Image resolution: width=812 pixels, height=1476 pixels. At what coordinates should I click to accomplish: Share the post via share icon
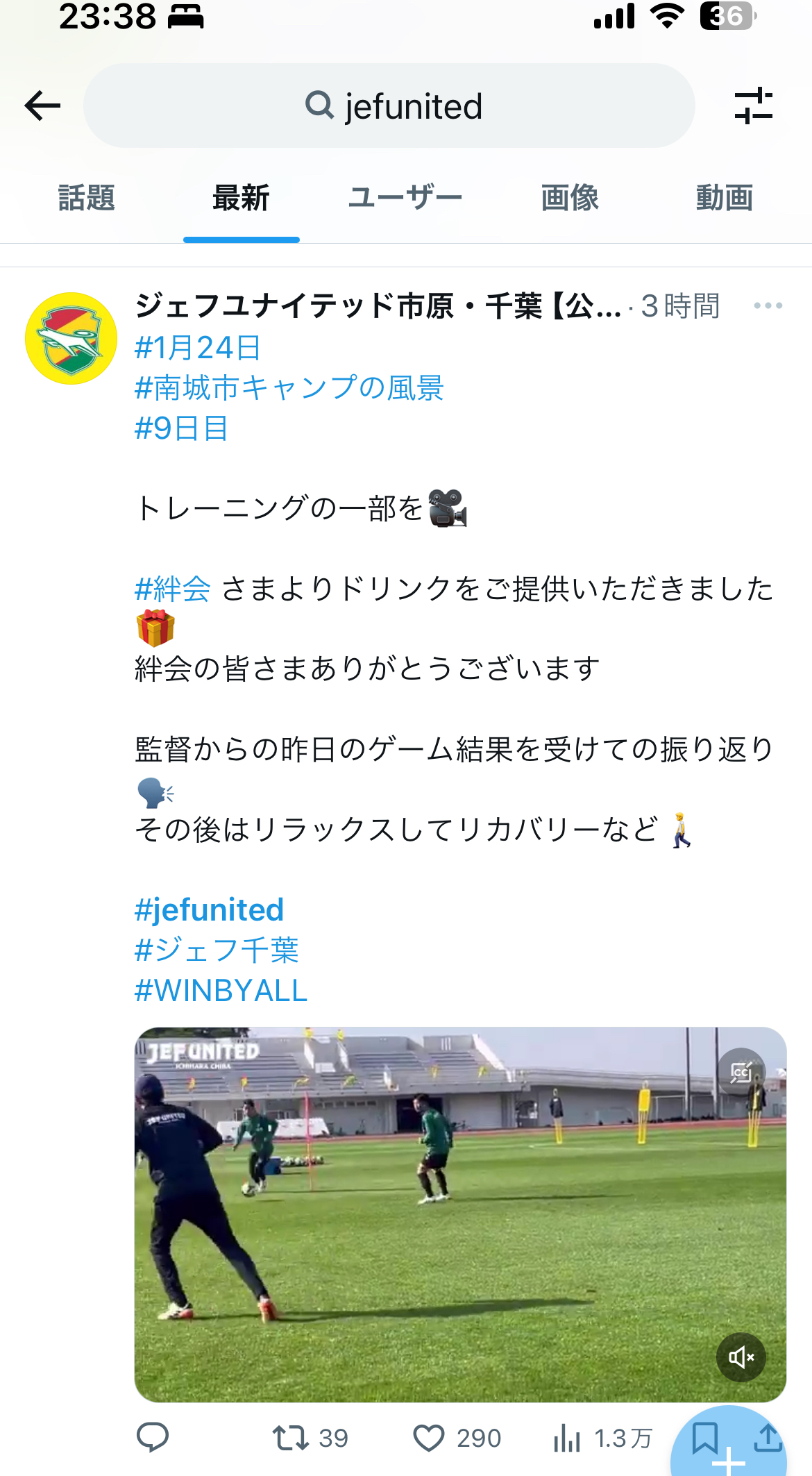tap(768, 1437)
